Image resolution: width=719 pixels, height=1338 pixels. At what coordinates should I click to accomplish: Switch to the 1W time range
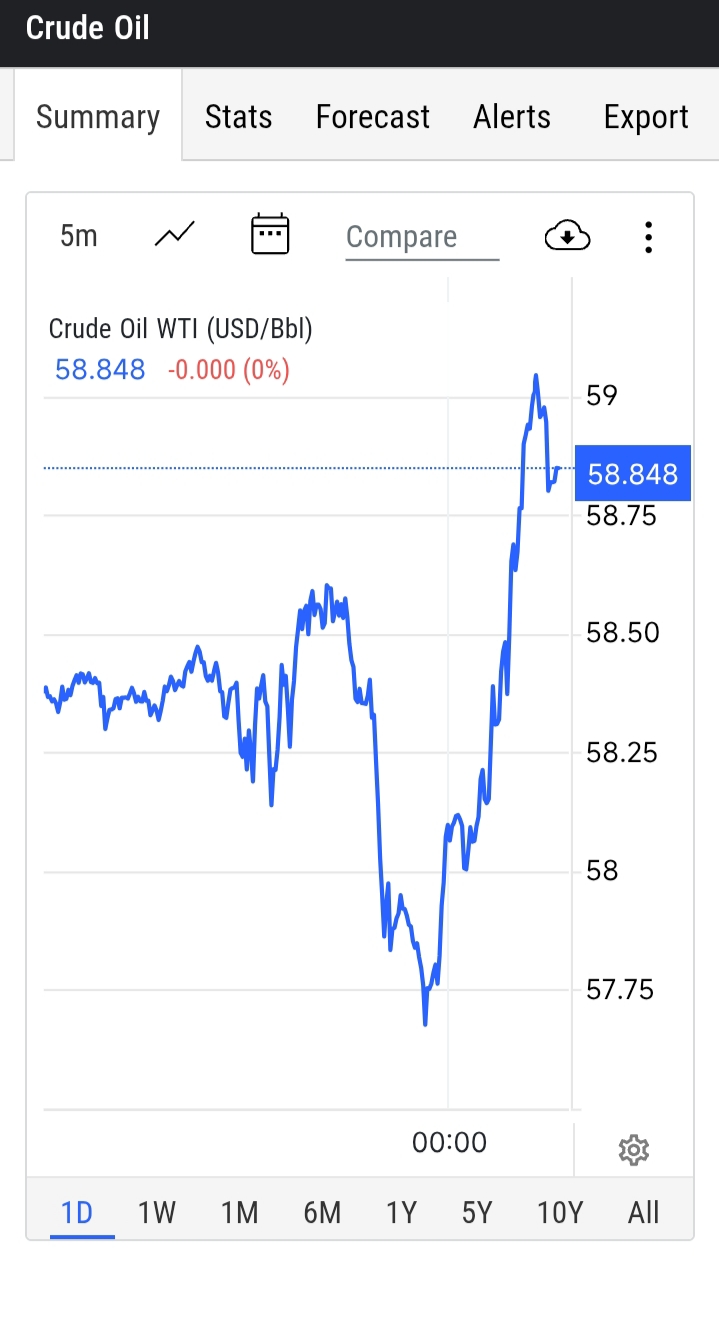(x=157, y=1213)
